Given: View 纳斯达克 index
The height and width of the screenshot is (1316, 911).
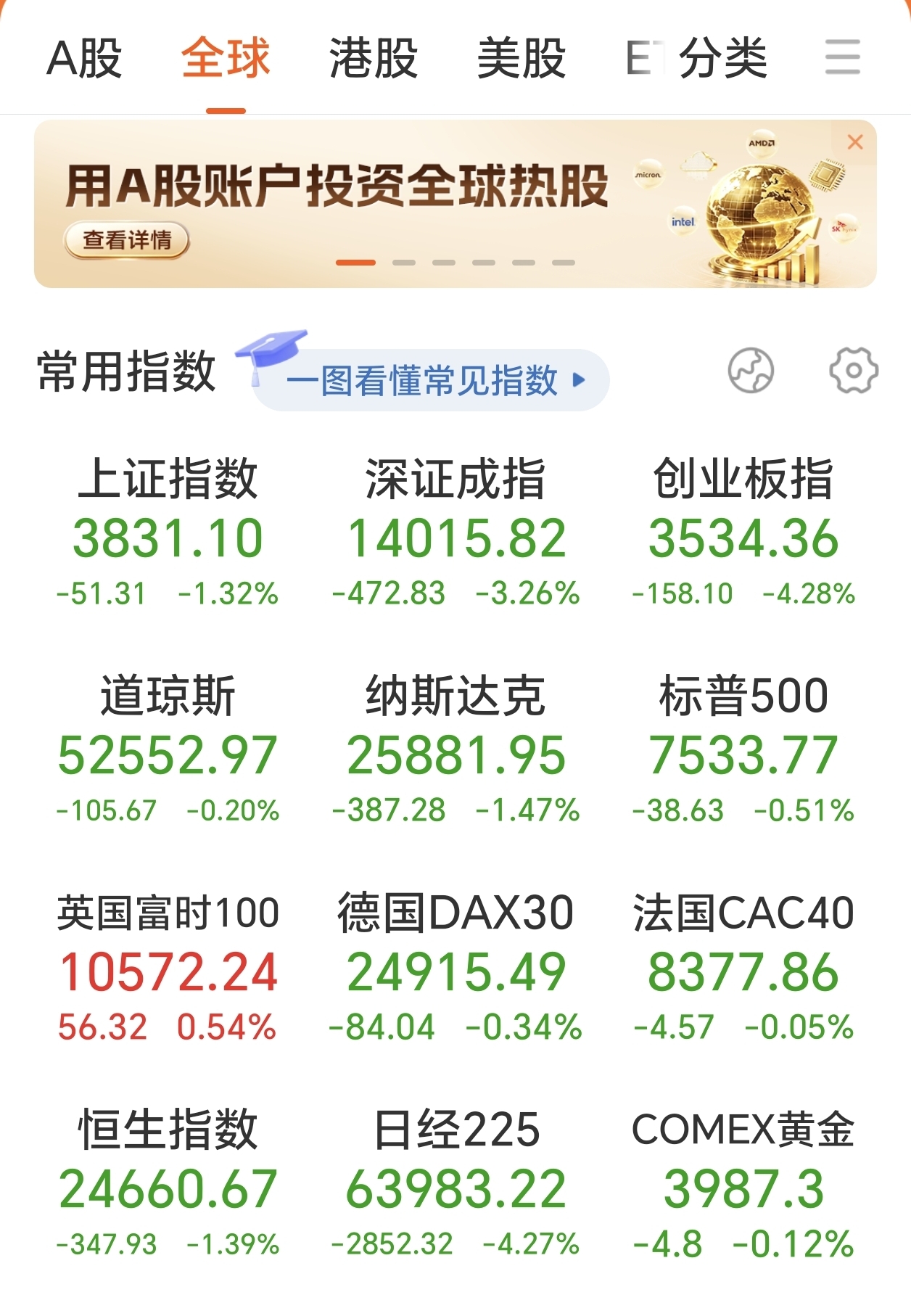Looking at the screenshot, I should 455,749.
